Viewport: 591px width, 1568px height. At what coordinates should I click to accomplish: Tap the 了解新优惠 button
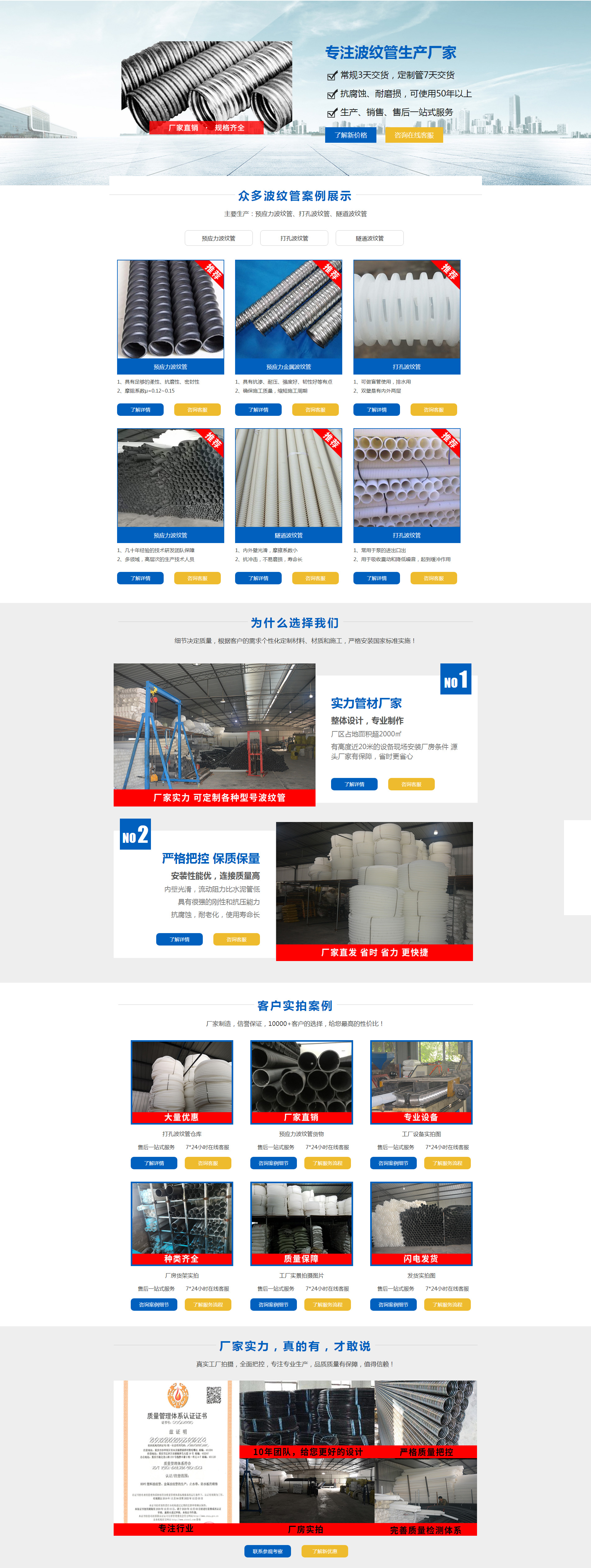325,1551
